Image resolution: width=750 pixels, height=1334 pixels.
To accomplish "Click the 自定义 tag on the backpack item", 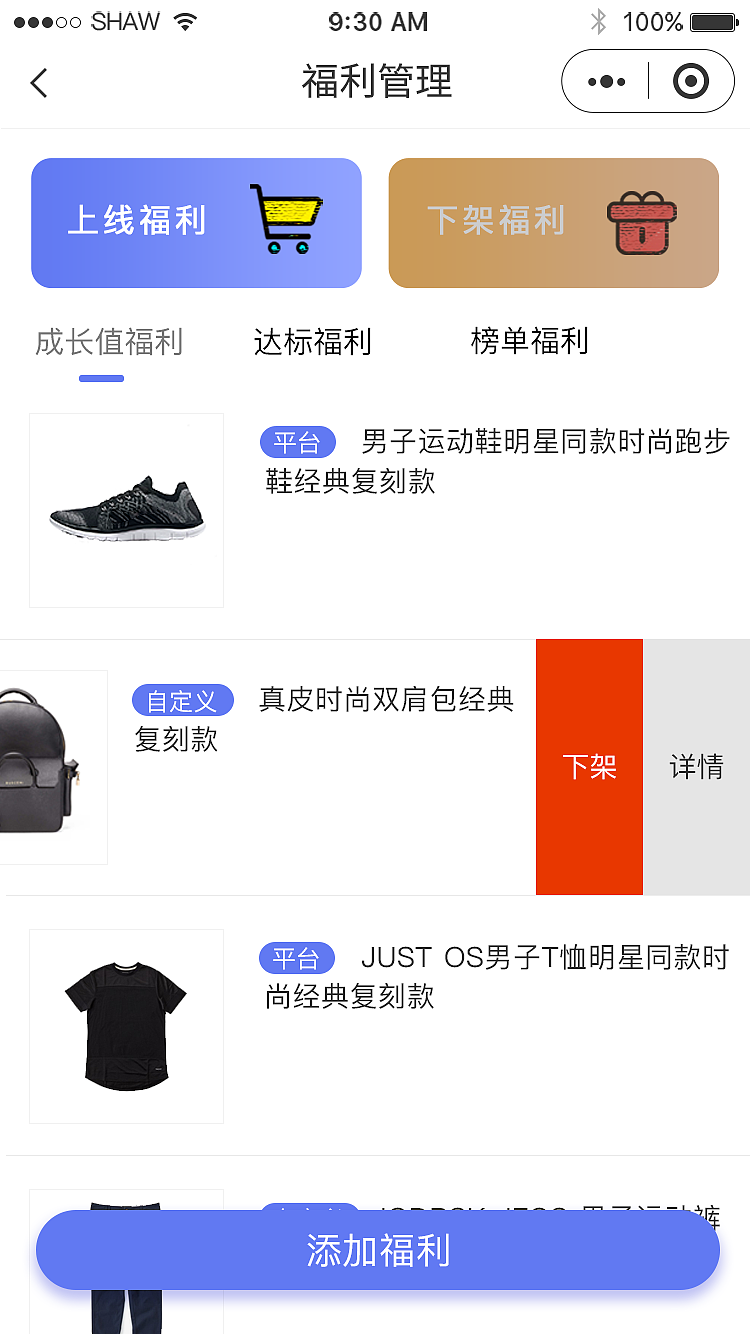I will pyautogui.click(x=182, y=700).
